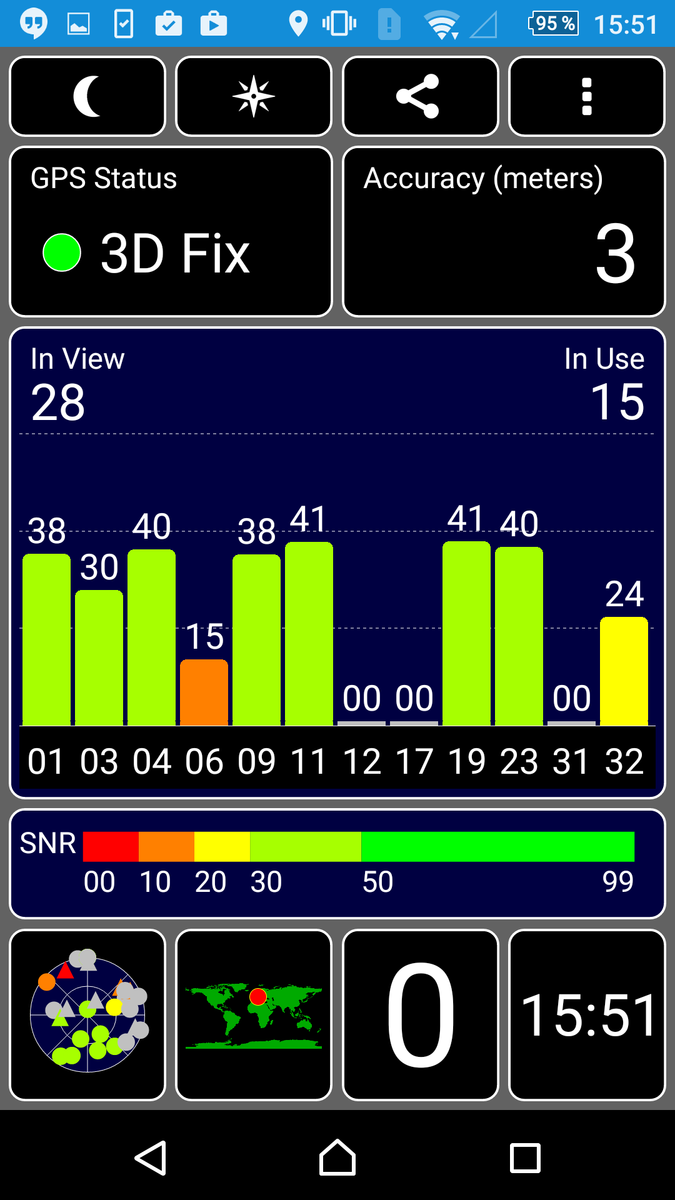675x1200 pixels.
Task: Go back using the system back button
Action: click(x=150, y=1158)
